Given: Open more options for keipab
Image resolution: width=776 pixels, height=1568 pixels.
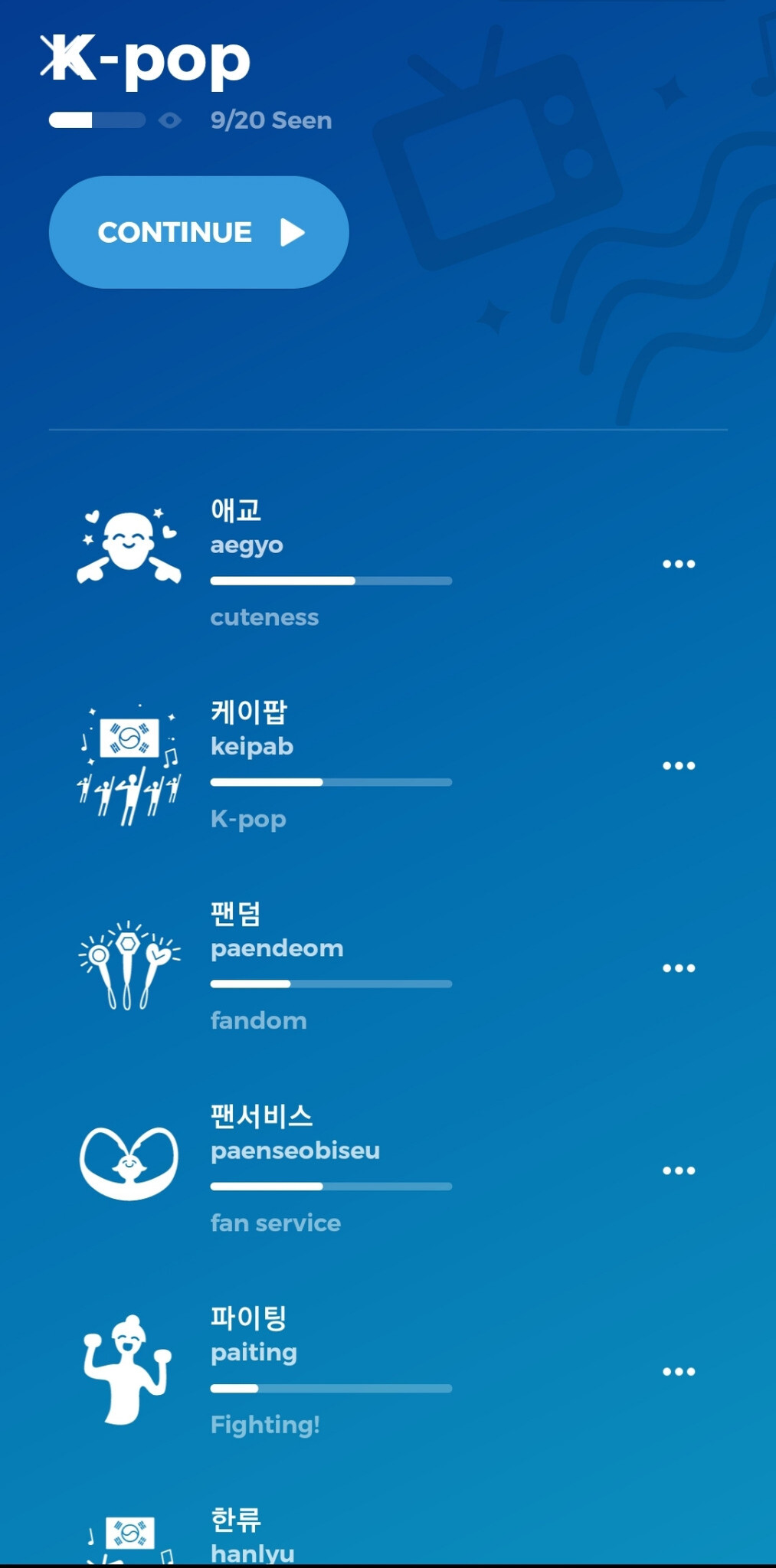Looking at the screenshot, I should [x=679, y=766].
